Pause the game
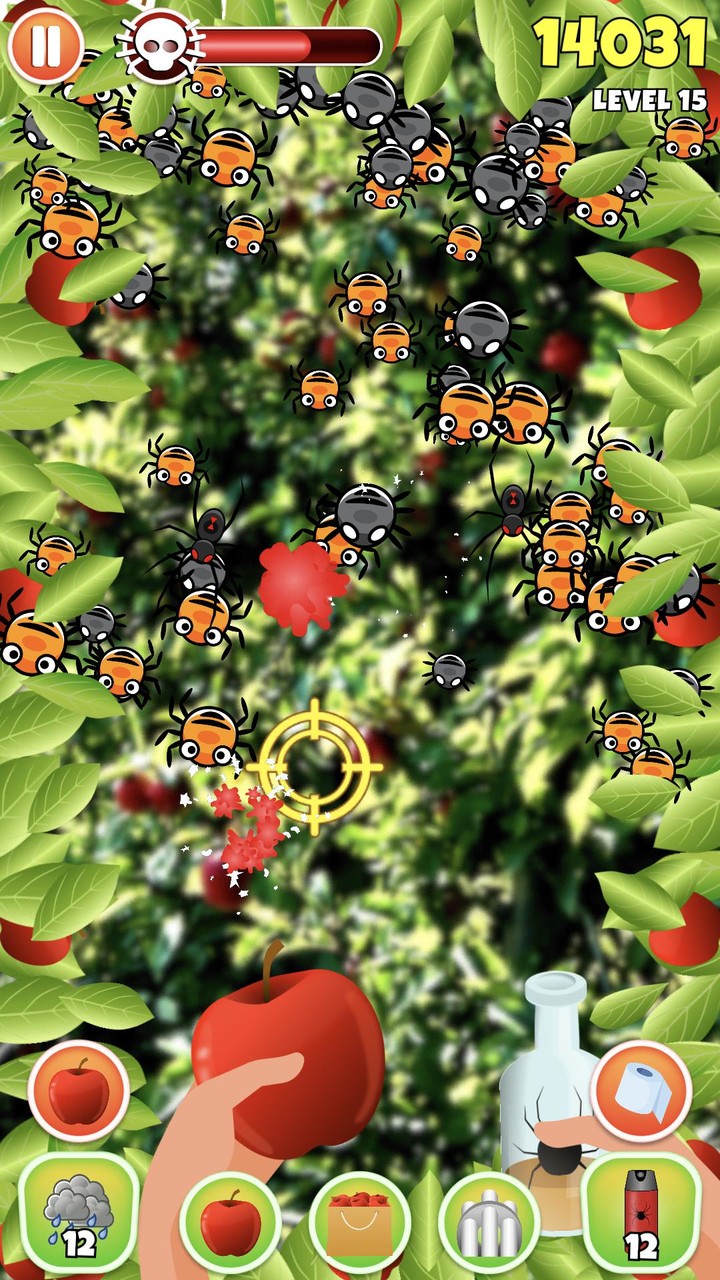 point(45,45)
